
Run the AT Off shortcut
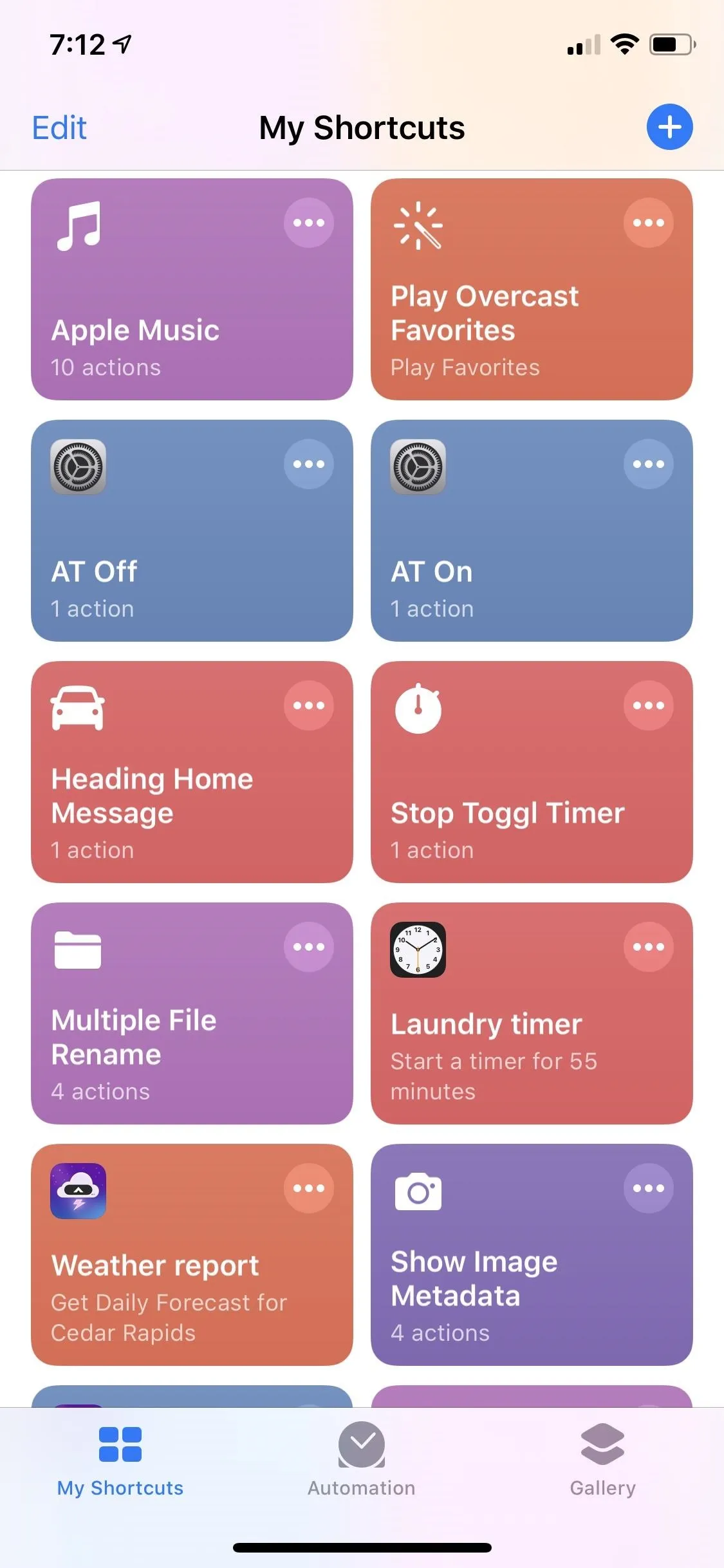[192, 530]
